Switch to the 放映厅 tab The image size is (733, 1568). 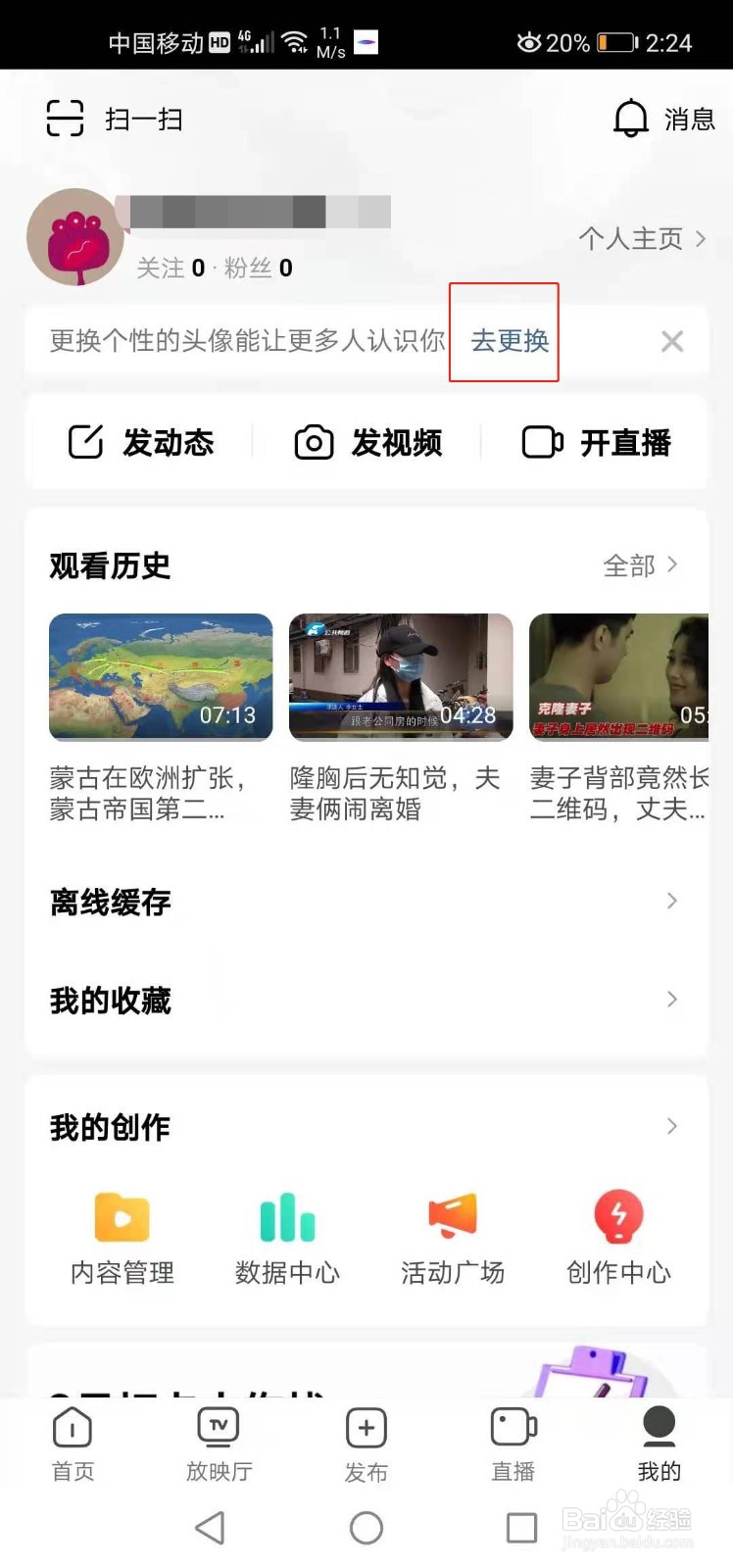point(219,1444)
